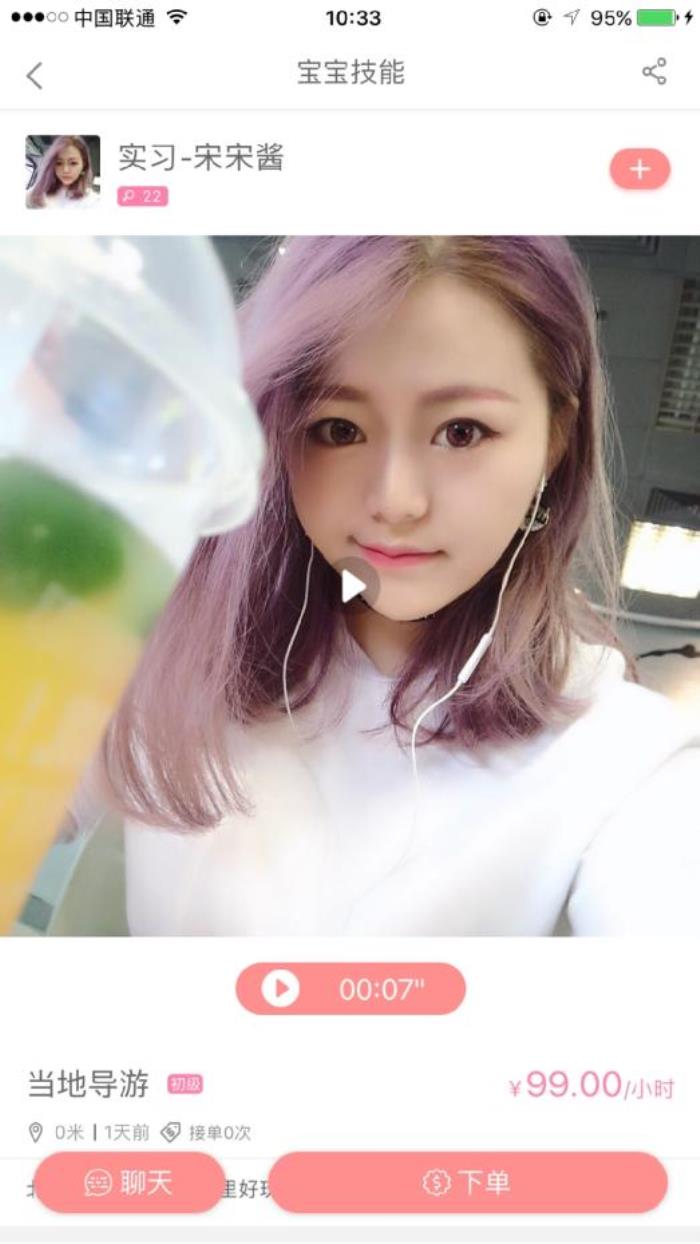Open the profile avatar of 实习-宋宋酱

tap(63, 171)
